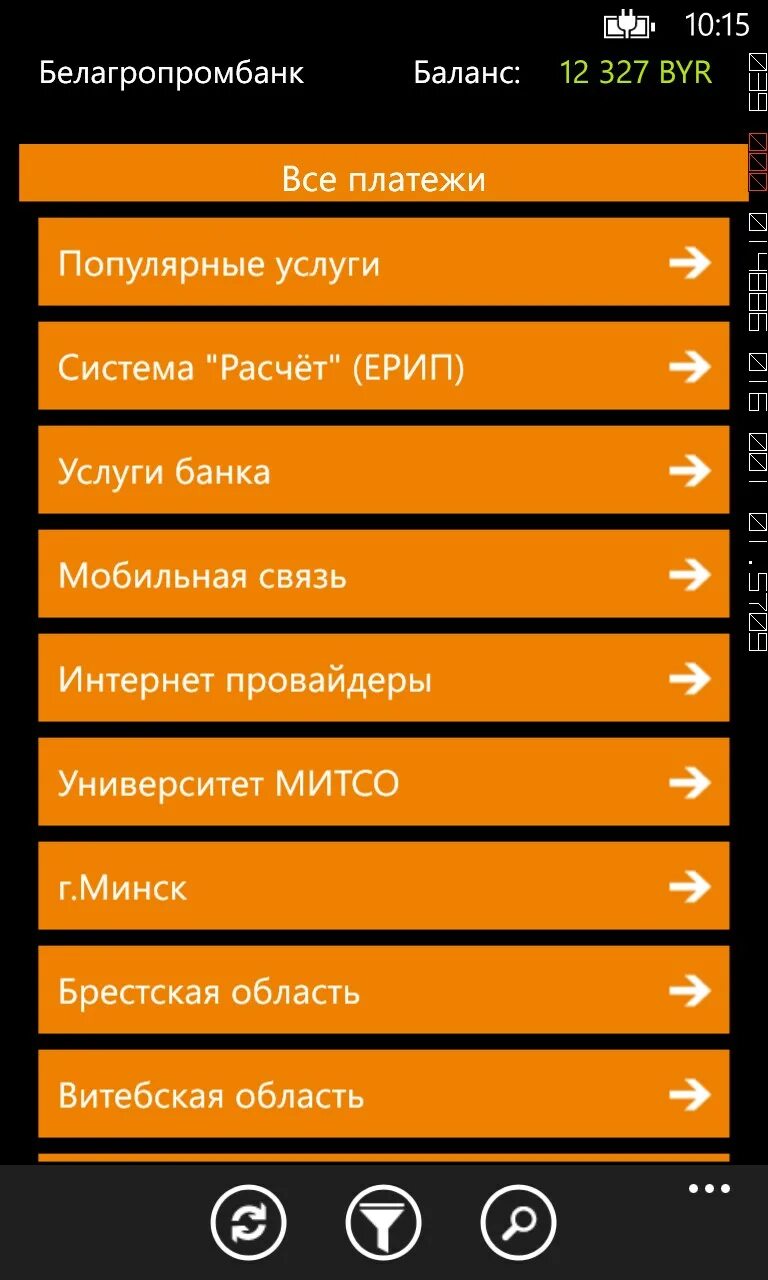Tap the arrow icon beside Мобильная связь

(x=687, y=575)
